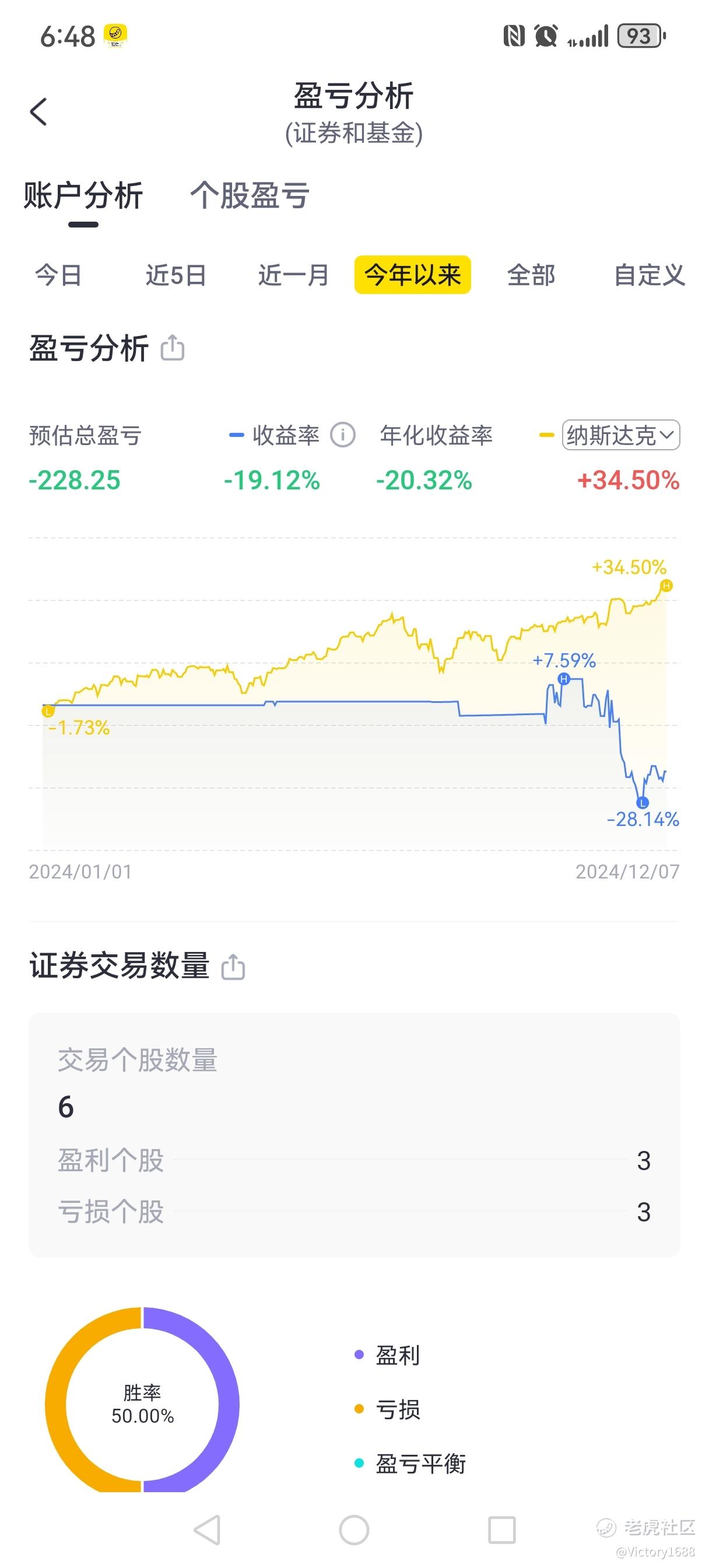Select the 账户分析 tab
709x1568 pixels.
click(83, 195)
